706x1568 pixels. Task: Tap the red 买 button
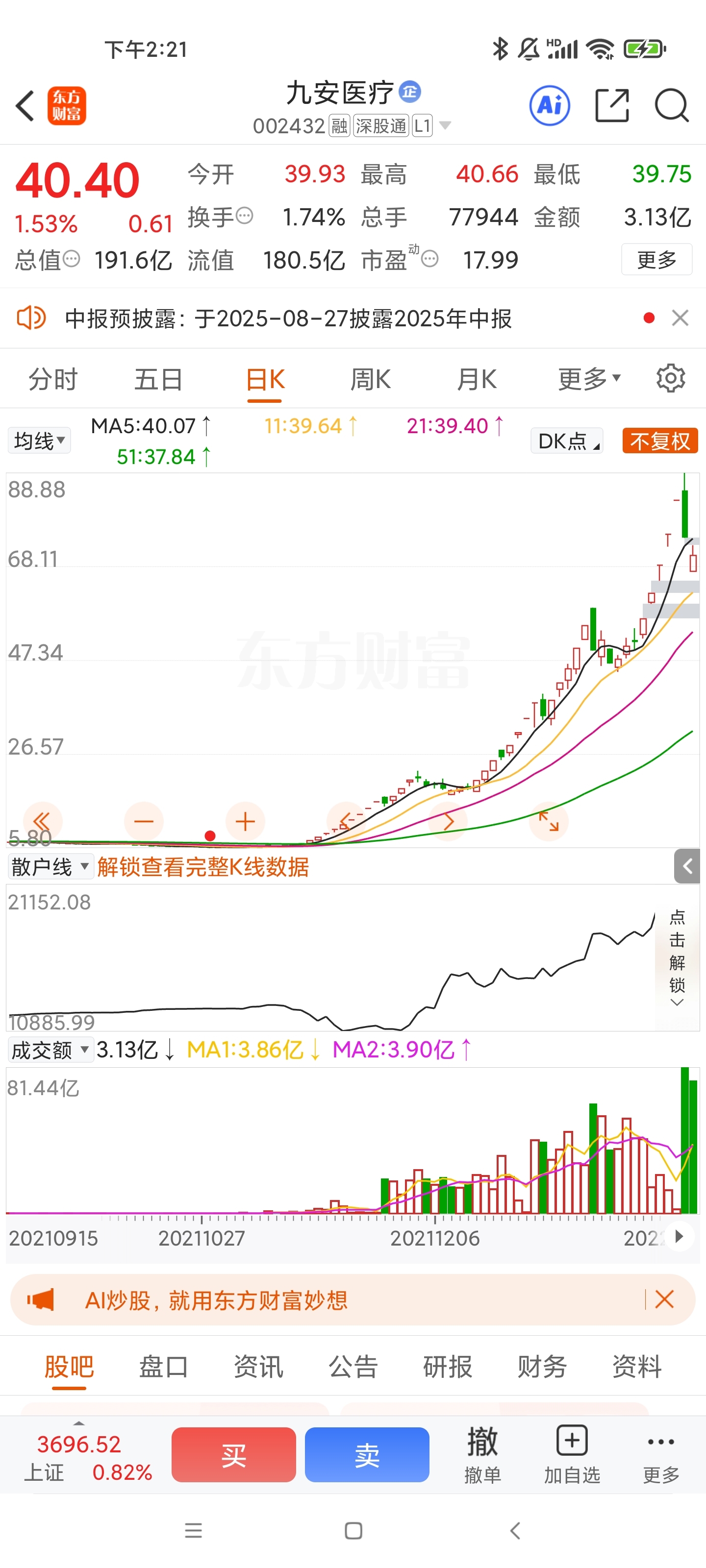click(233, 1454)
